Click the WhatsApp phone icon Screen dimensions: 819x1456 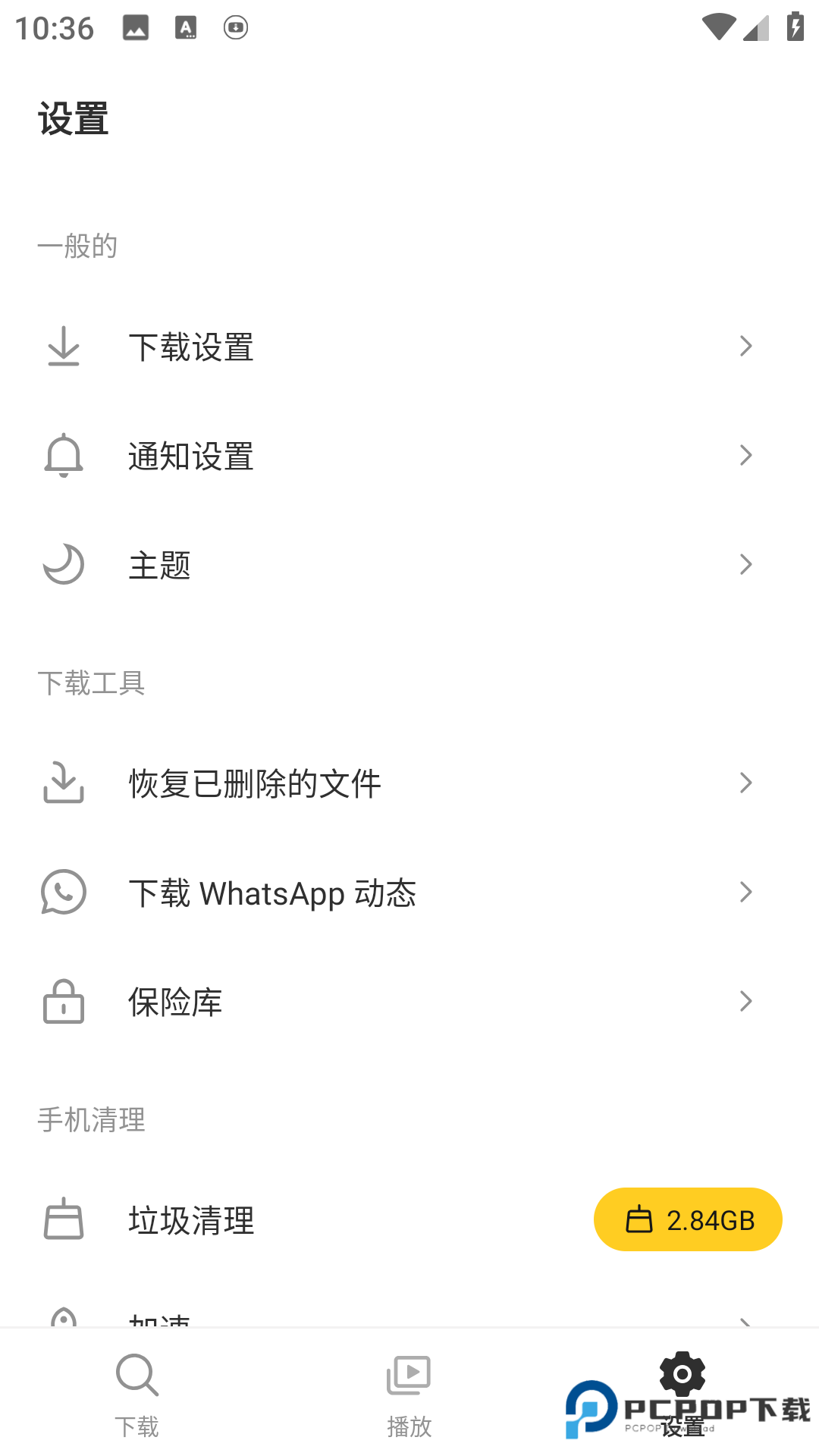63,893
